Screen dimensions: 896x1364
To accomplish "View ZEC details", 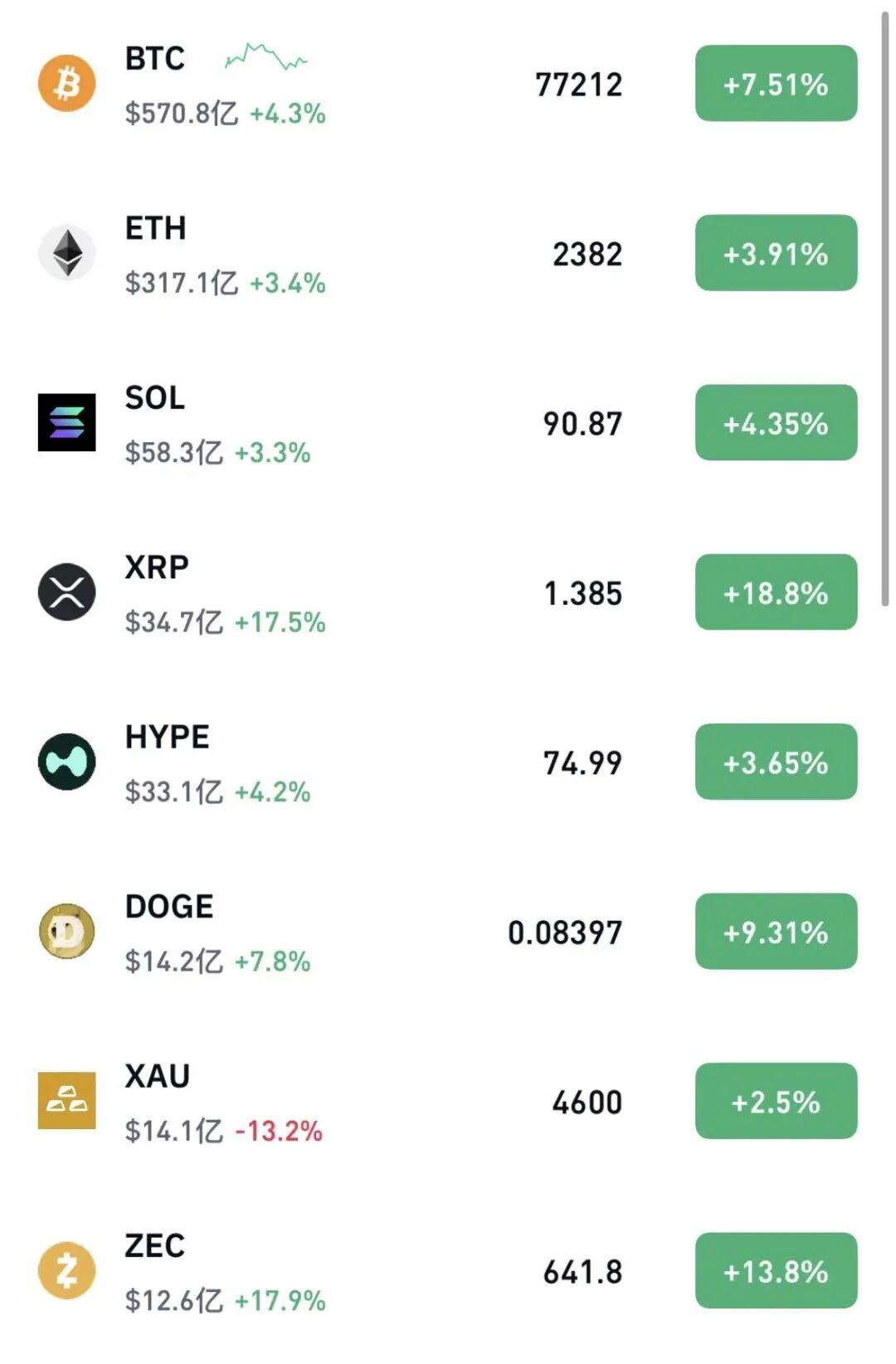I will (448, 1270).
